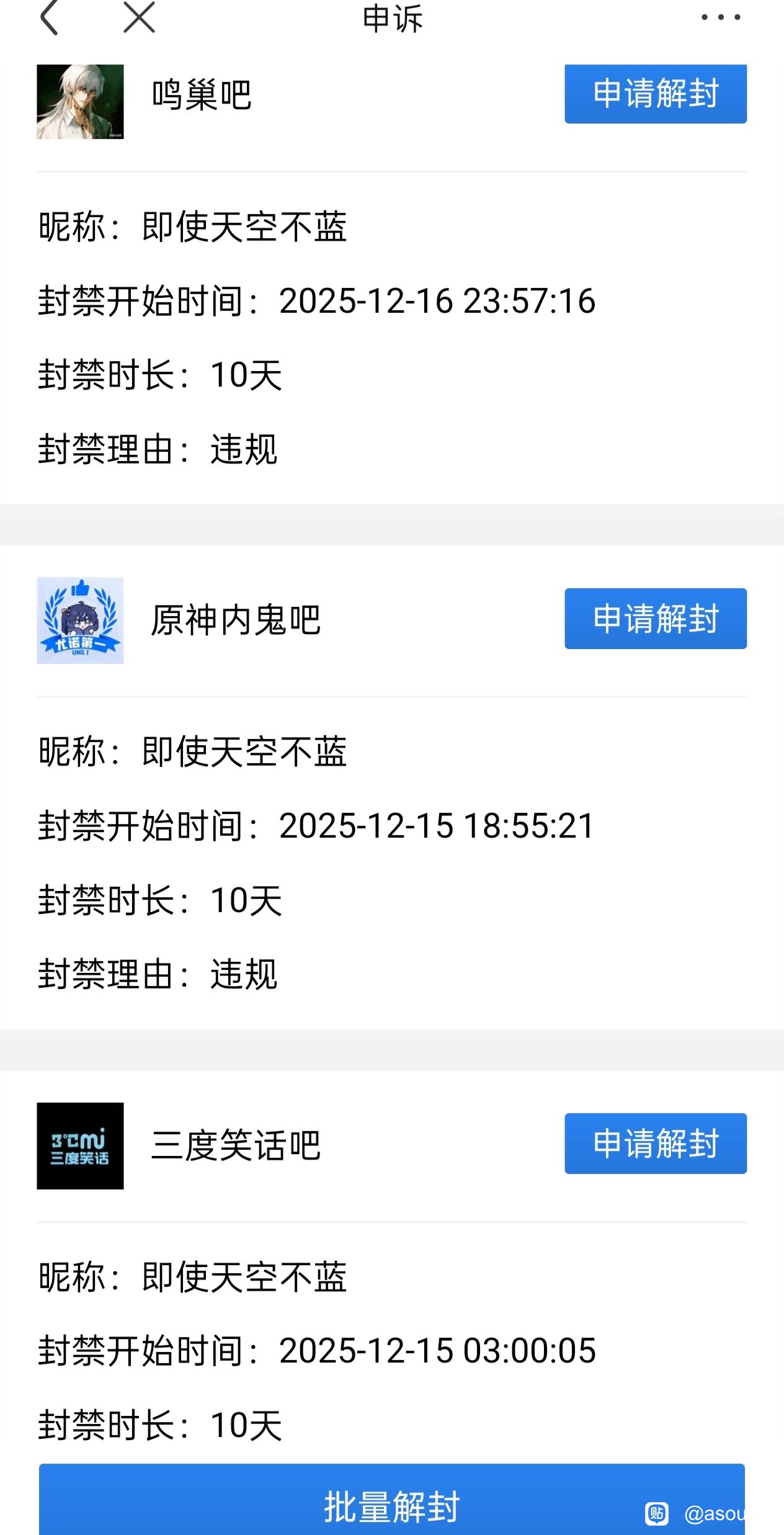
Task: Apply to lift the 三度笑话吧 ban
Action: tap(655, 1143)
